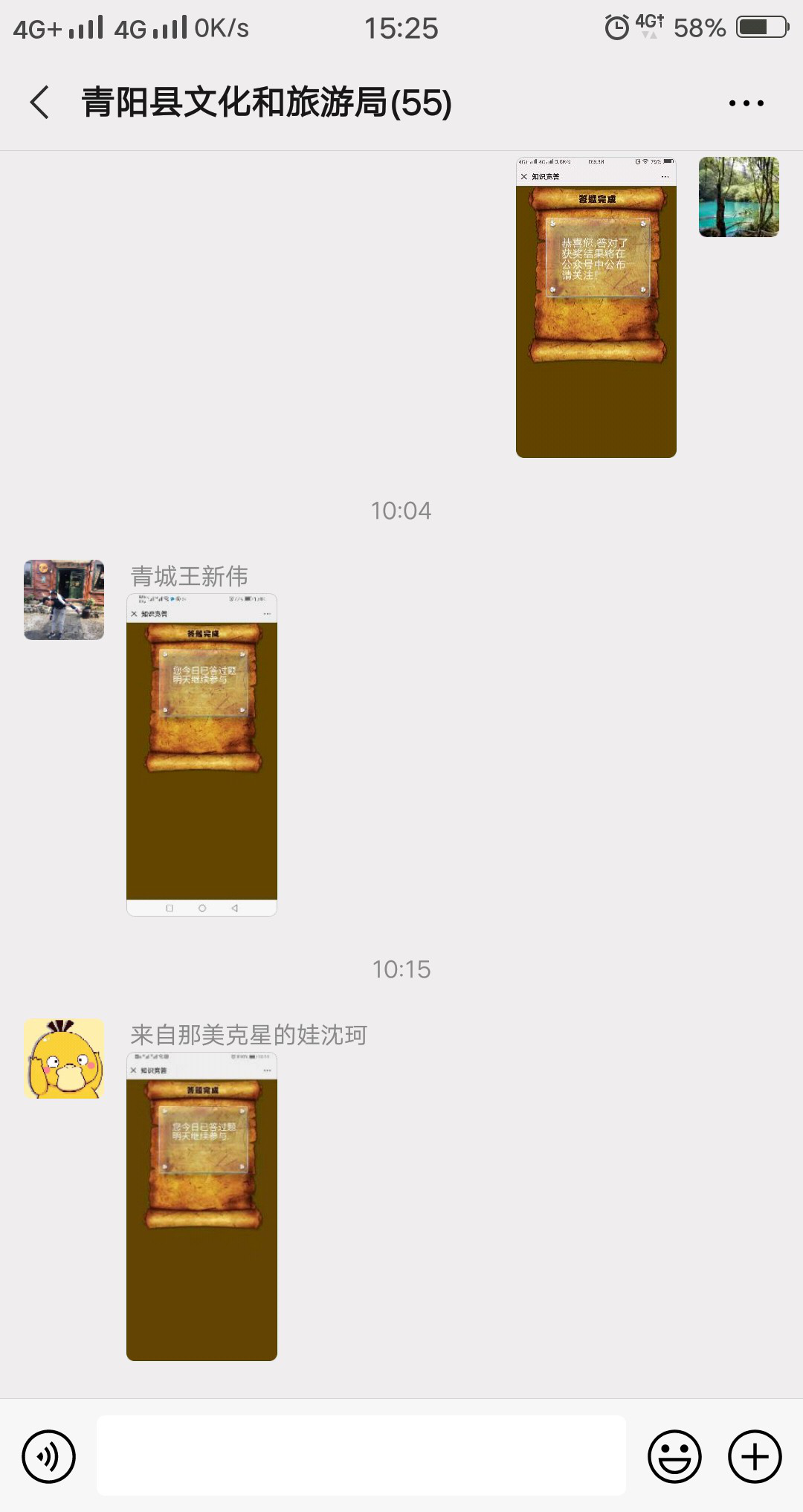Screen dimensions: 803x1512
Task: Open the yellow duck avatar's profile
Action: [64, 1059]
